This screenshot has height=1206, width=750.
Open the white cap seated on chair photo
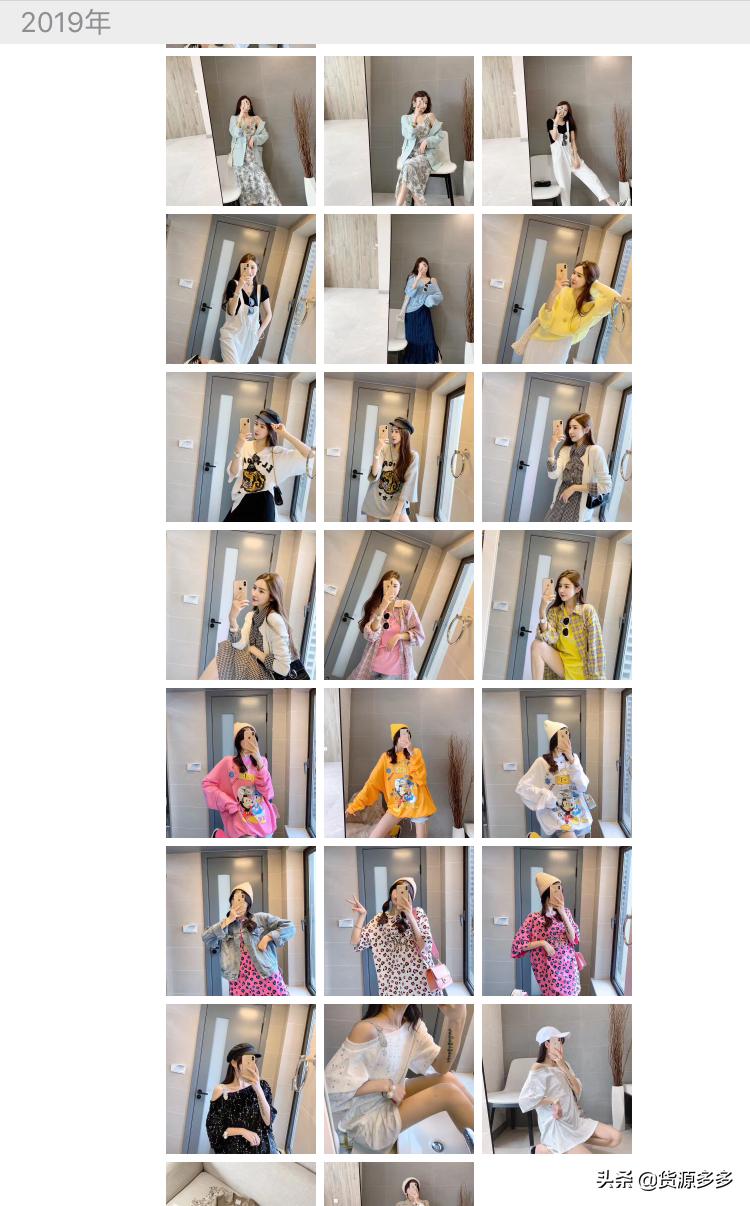tap(556, 1079)
